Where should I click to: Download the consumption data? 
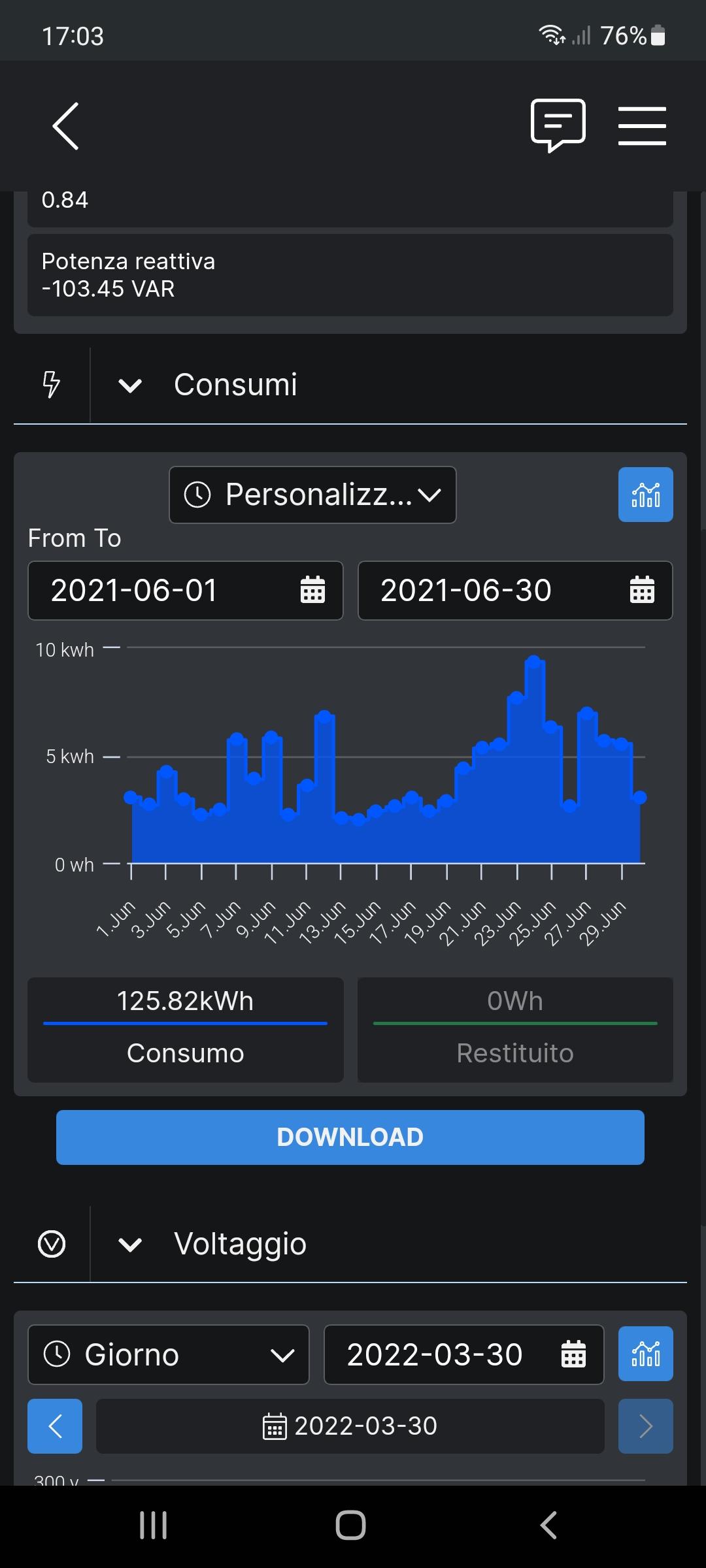350,1137
